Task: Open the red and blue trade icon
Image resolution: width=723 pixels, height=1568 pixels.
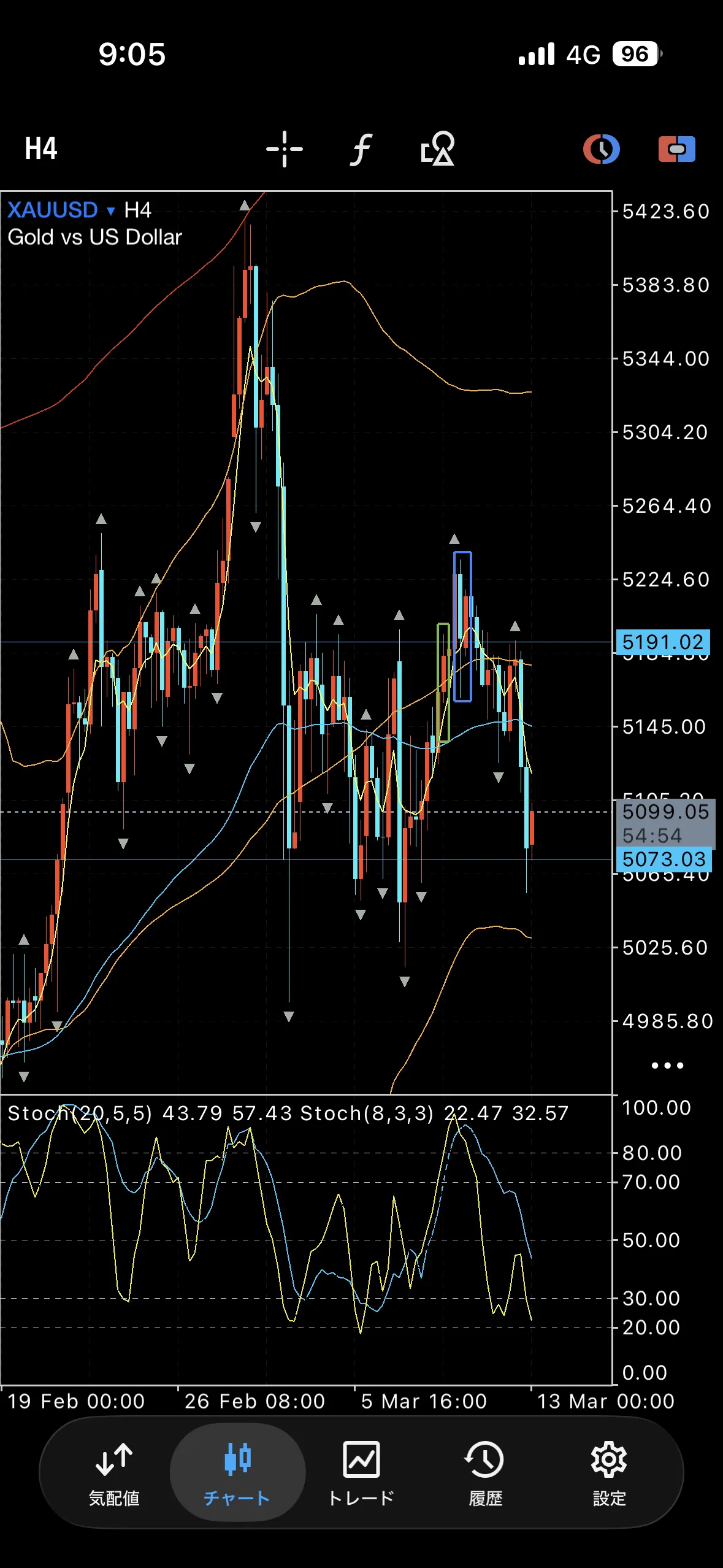Action: [x=676, y=148]
